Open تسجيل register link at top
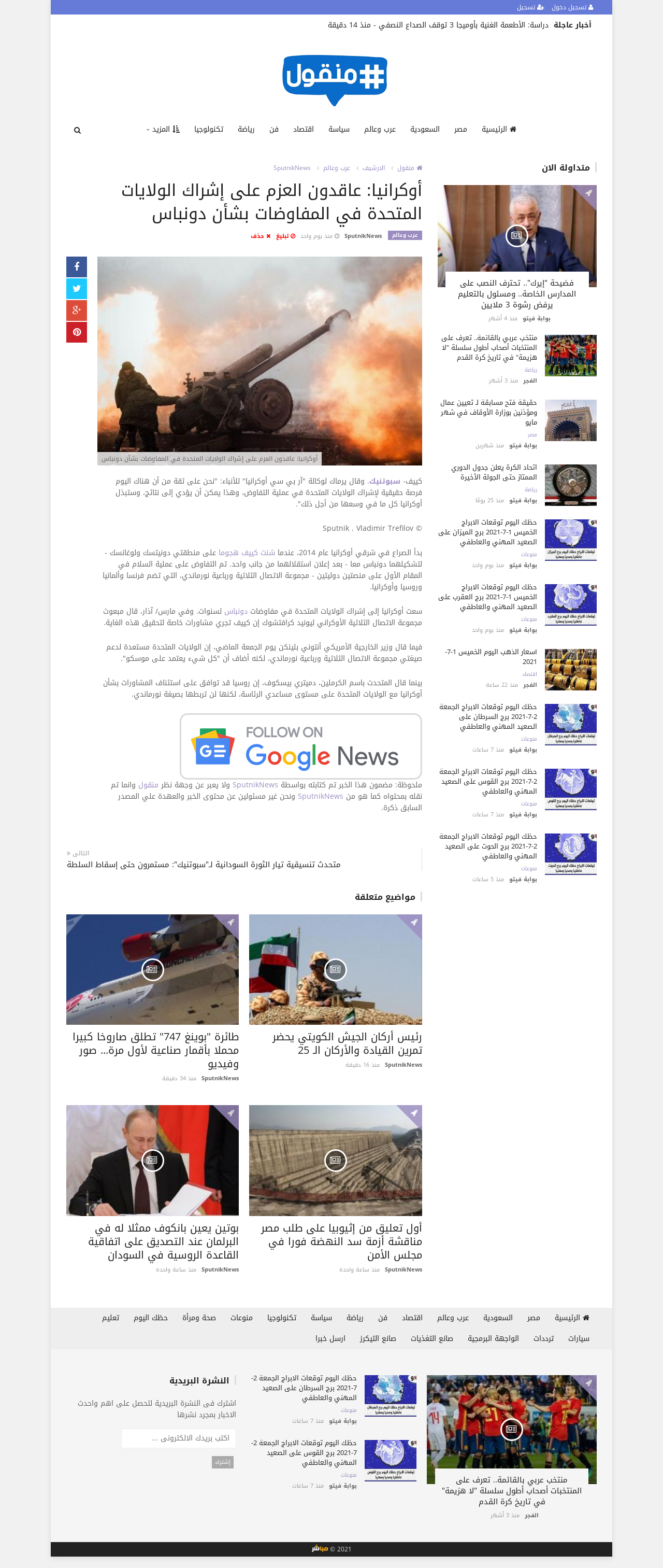Image resolution: width=663 pixels, height=1568 pixels. (530, 7)
